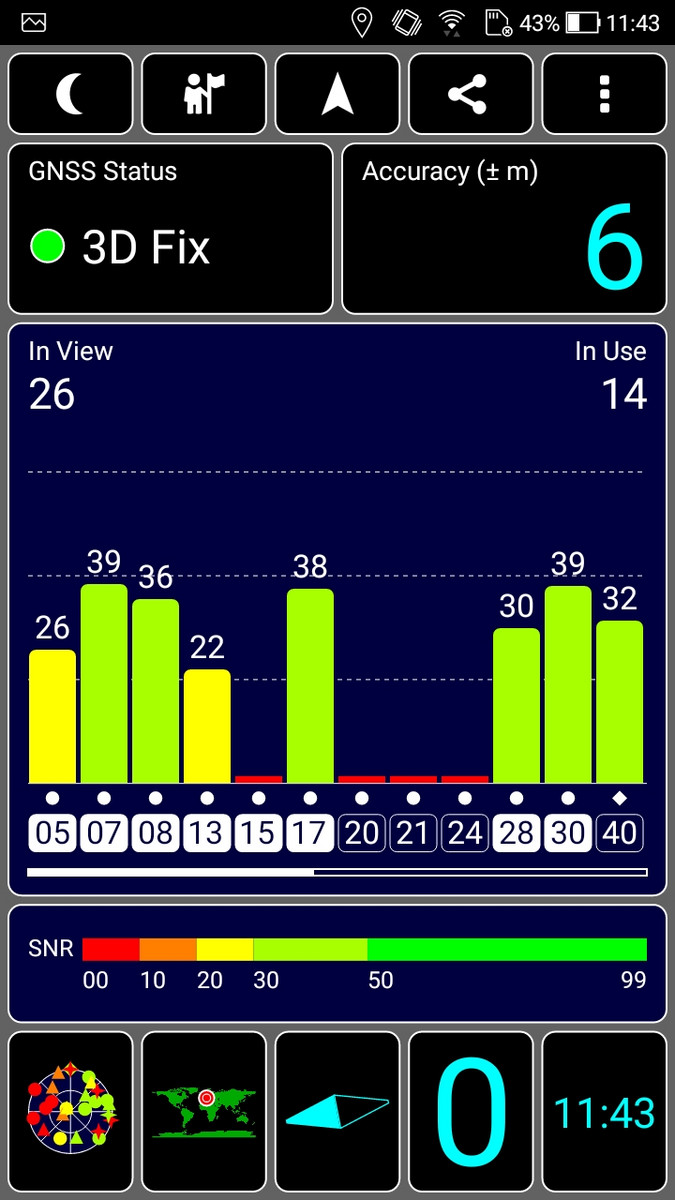Share the current location data
Screen dimensions: 675x1200
(470, 94)
